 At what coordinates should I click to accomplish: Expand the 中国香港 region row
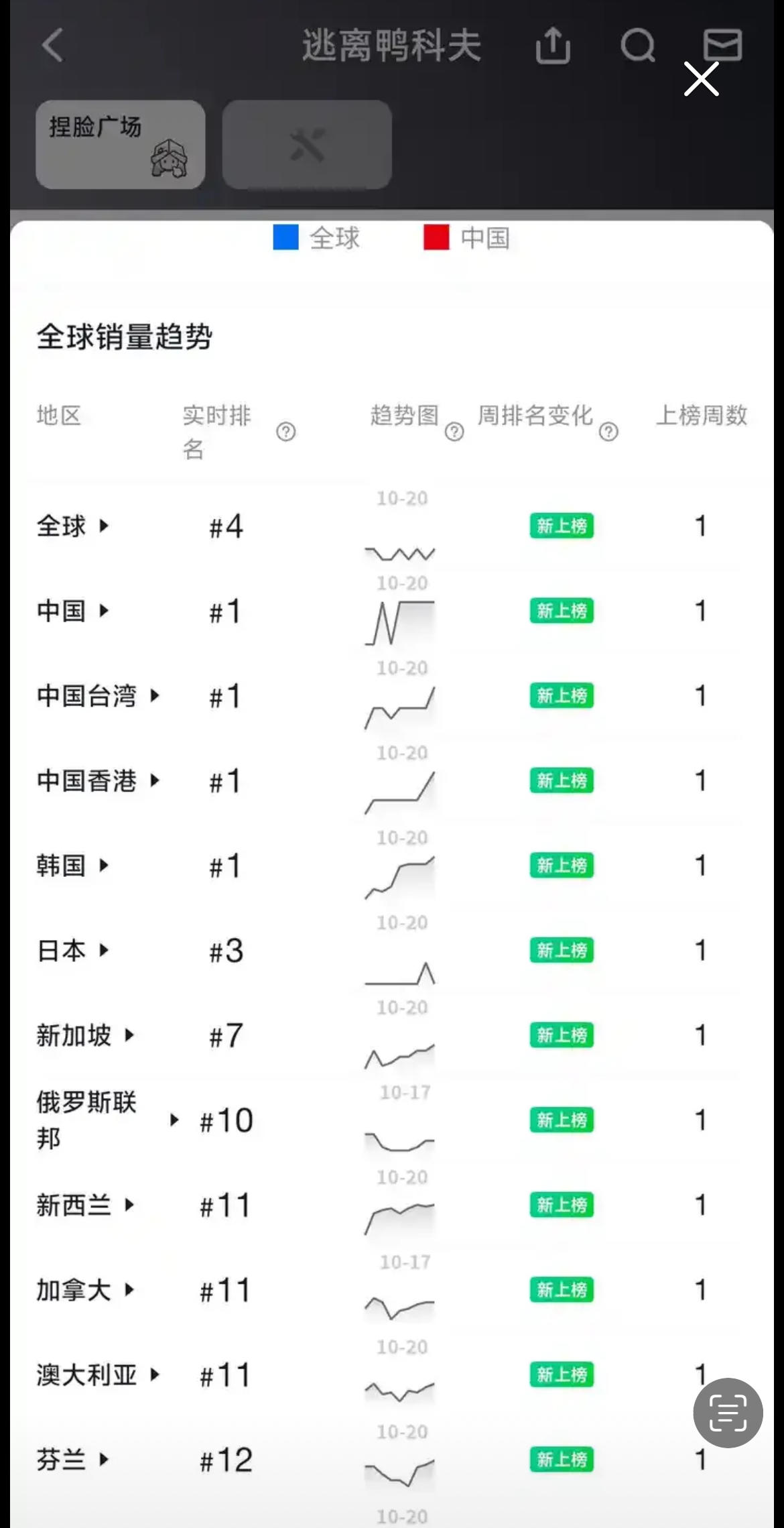tap(155, 780)
